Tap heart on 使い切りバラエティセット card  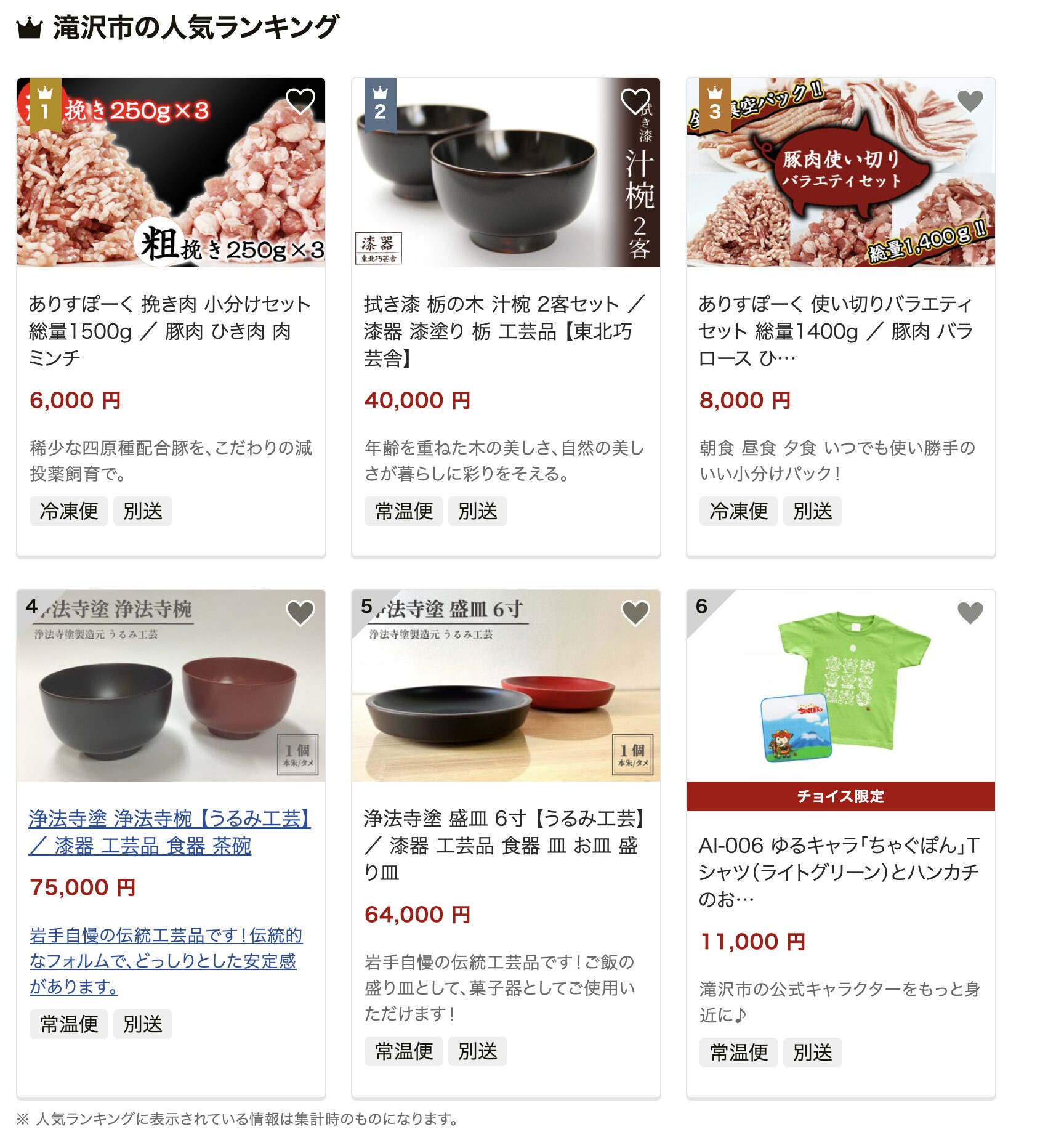coord(970,100)
